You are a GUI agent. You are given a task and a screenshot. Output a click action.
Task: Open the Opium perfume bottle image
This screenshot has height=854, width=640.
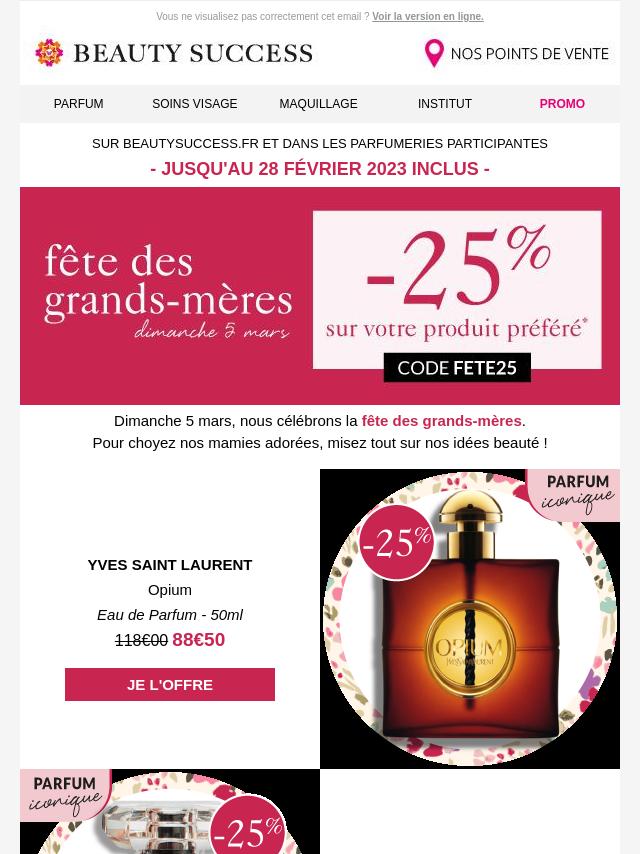click(470, 620)
